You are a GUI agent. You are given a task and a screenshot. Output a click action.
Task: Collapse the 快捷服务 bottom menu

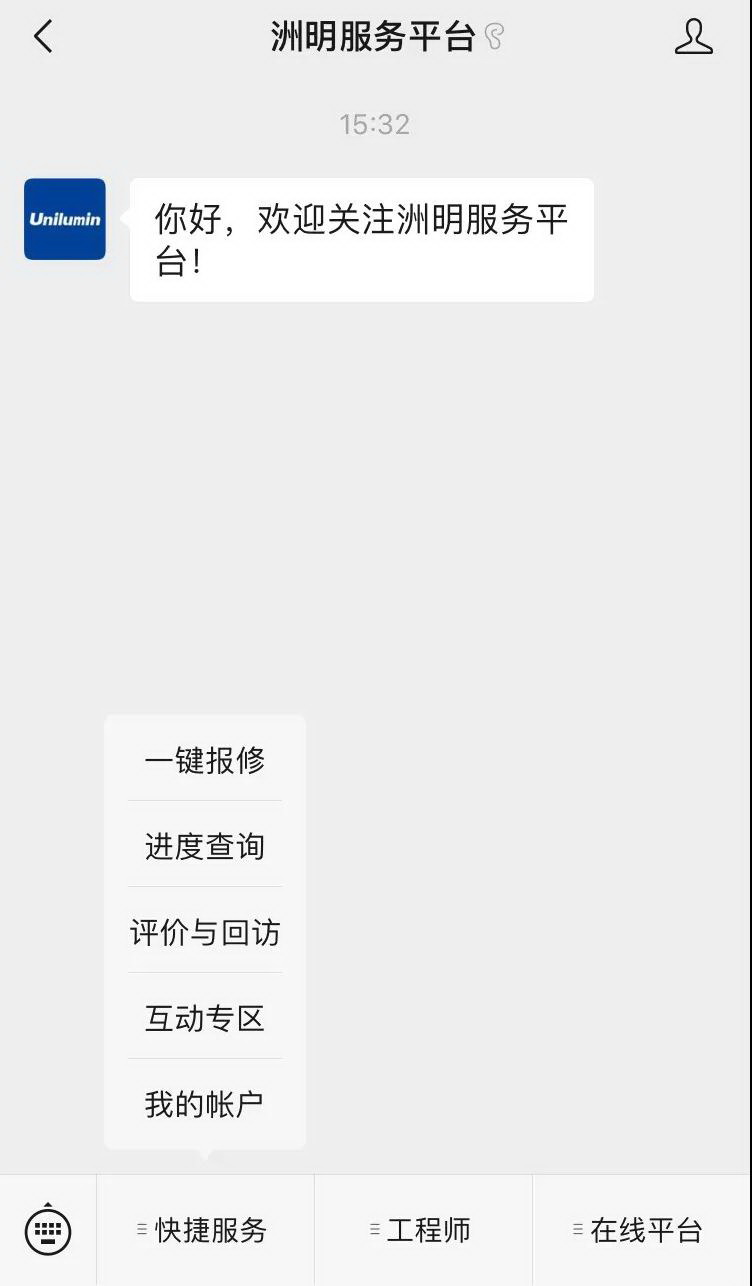coord(205,1230)
